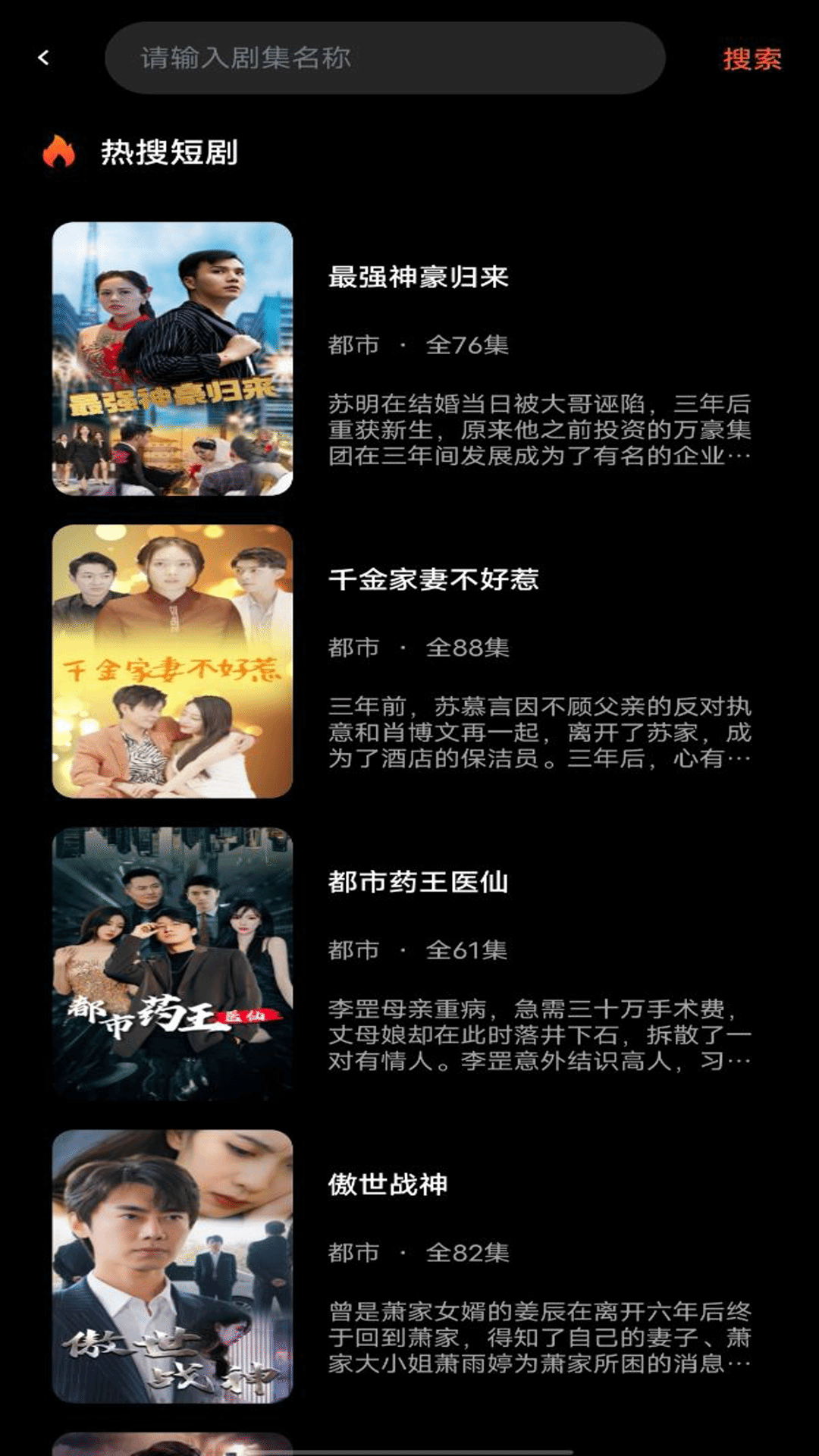The width and height of the screenshot is (819, 1456).
Task: Expand the truncated 傲世战神 synopsis
Action: click(x=538, y=1341)
